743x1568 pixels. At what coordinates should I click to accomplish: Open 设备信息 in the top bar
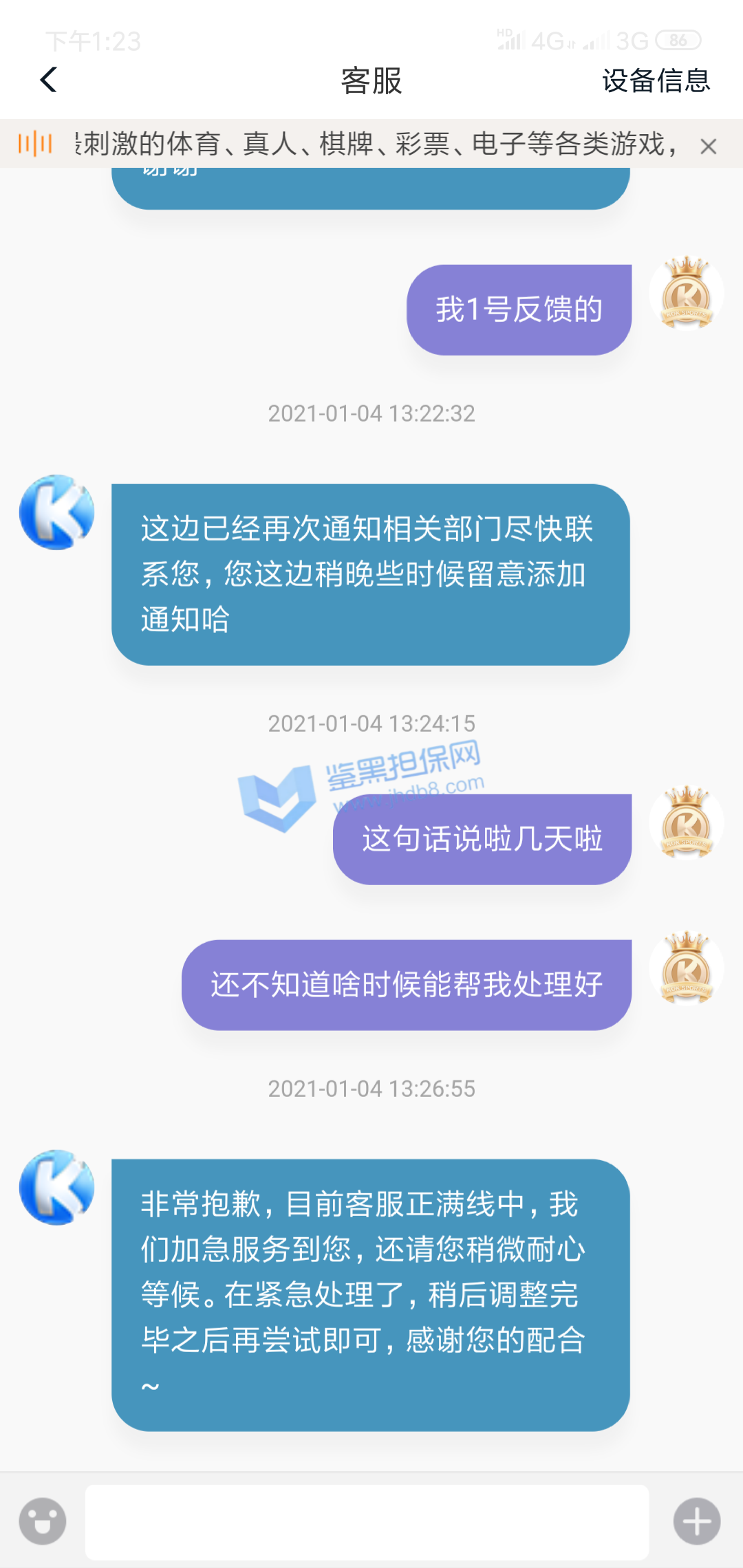(x=655, y=80)
